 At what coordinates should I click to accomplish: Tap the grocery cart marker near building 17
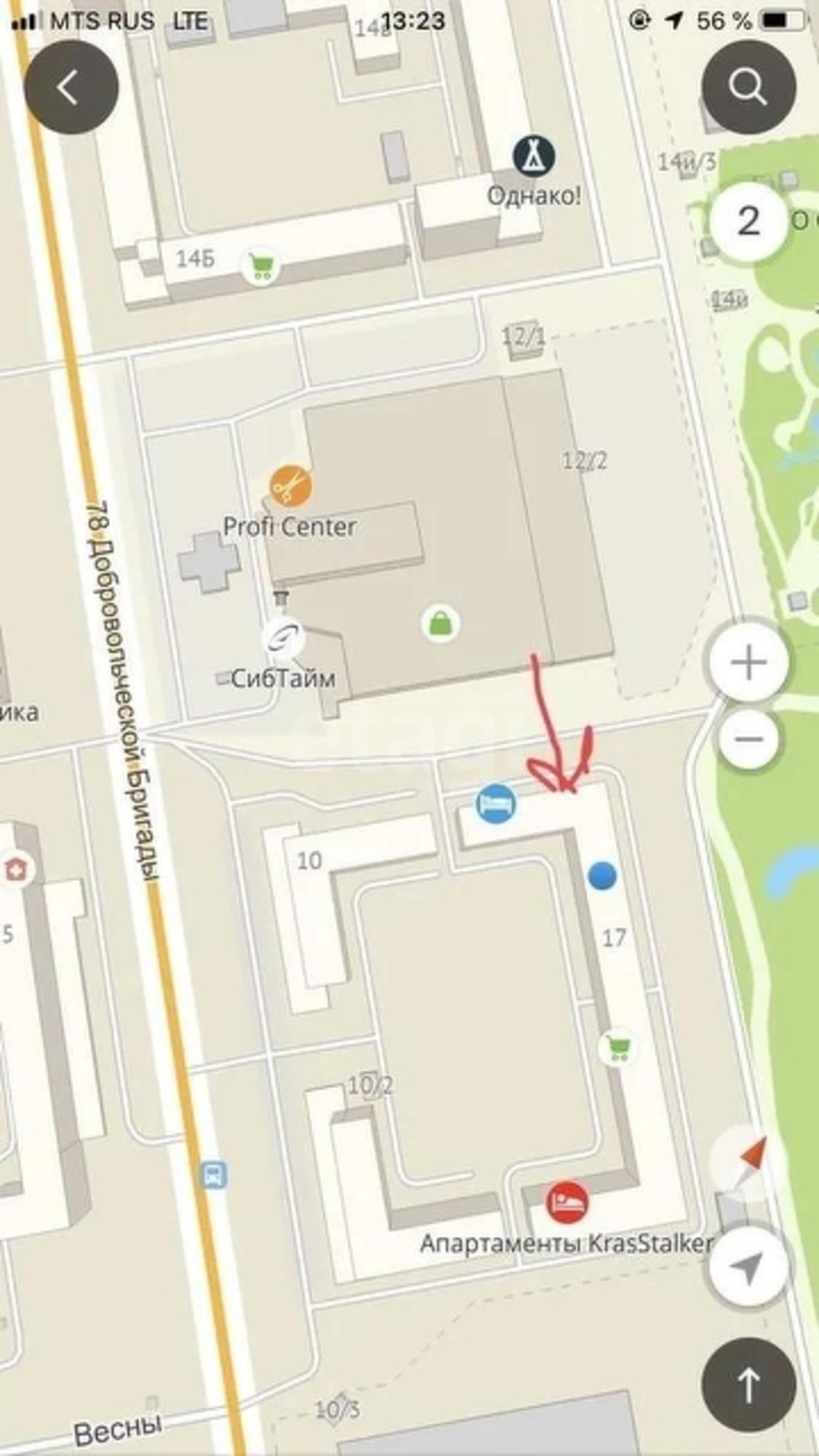pos(618,1049)
